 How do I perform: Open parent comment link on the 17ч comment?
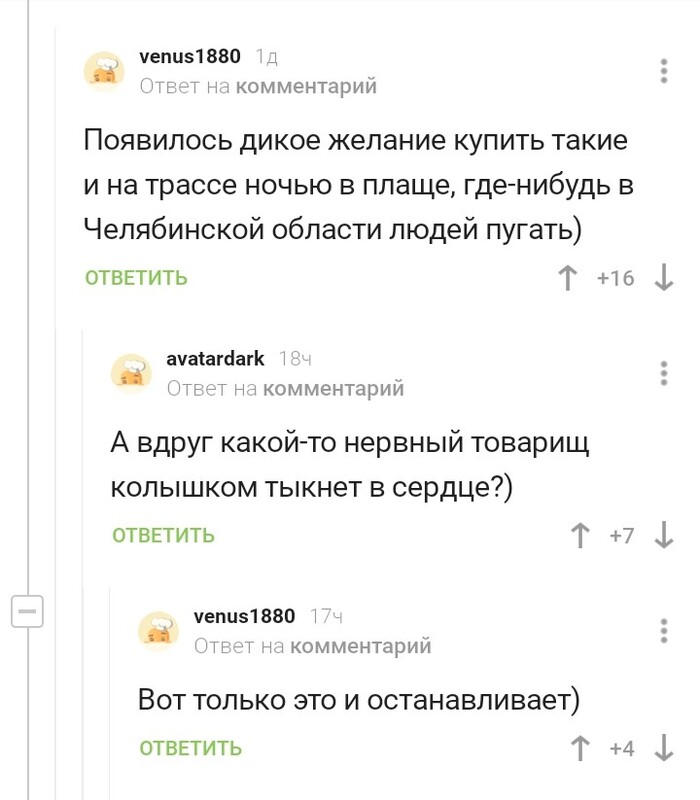point(360,646)
